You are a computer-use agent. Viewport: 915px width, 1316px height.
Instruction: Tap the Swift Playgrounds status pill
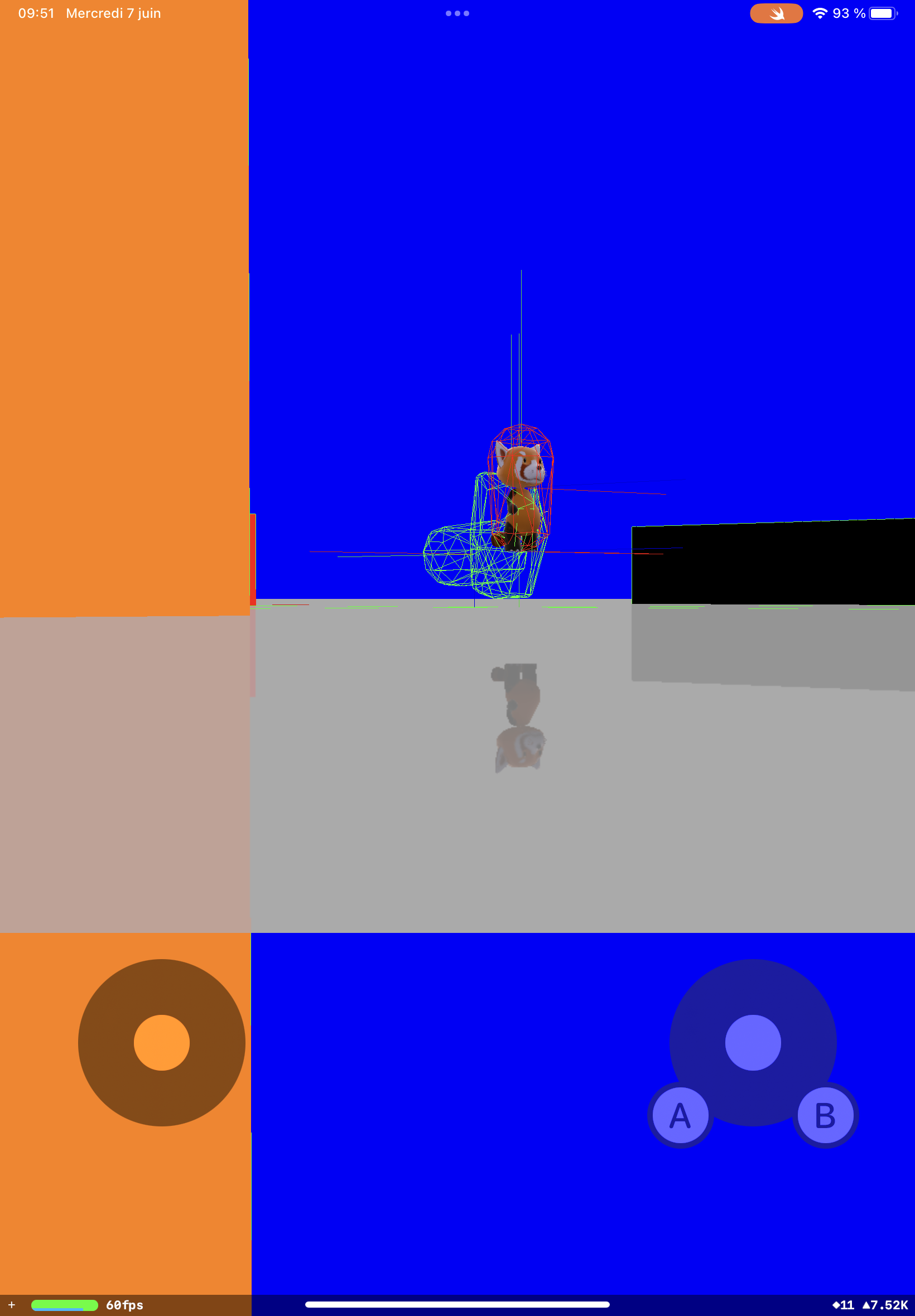pos(776,13)
